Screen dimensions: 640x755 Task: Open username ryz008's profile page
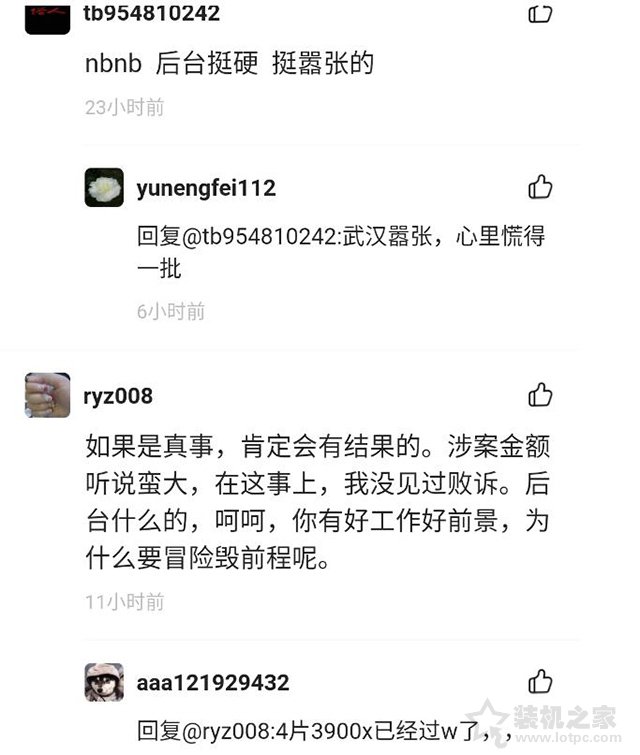(x=118, y=396)
